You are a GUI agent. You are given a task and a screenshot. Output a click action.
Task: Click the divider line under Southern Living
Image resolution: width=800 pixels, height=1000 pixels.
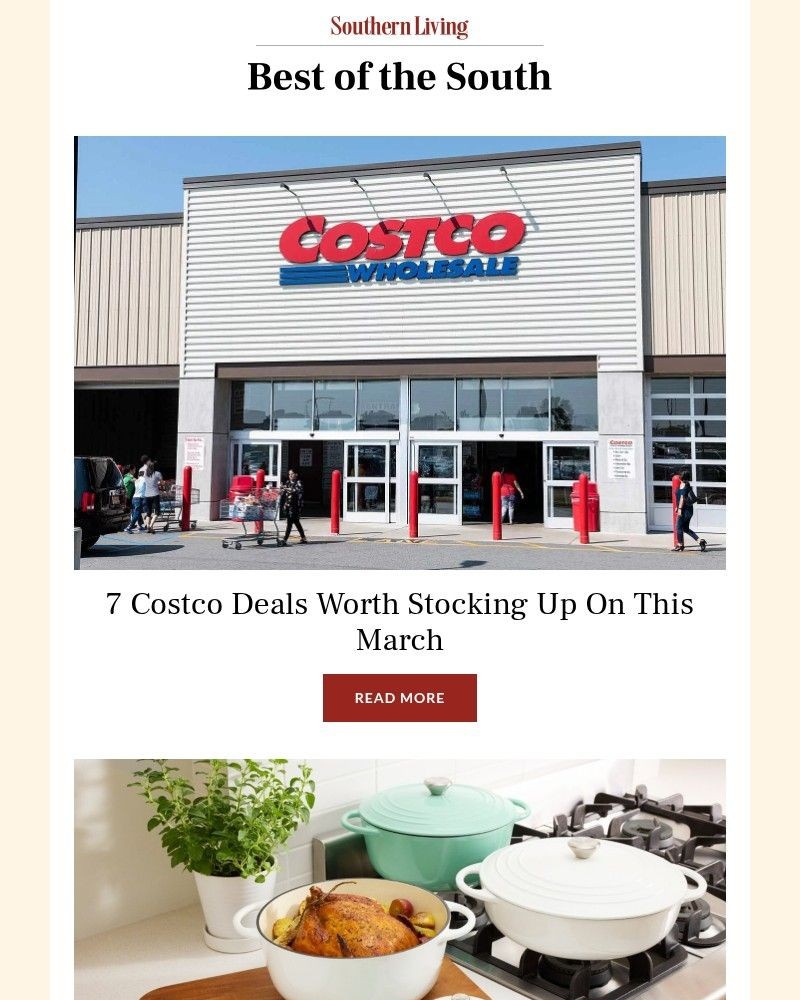(x=399, y=43)
